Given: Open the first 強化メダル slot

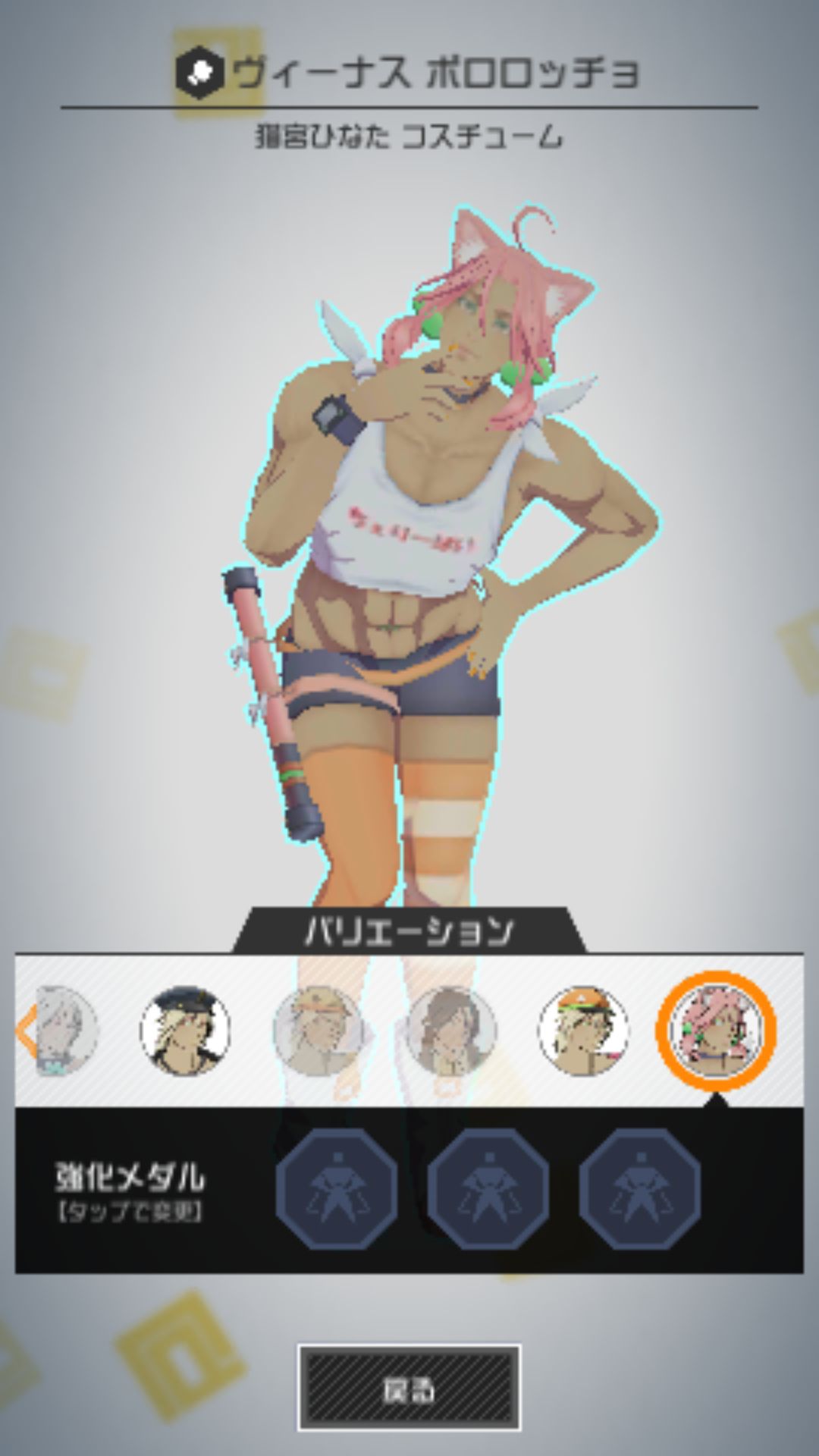Looking at the screenshot, I should point(336,1188).
